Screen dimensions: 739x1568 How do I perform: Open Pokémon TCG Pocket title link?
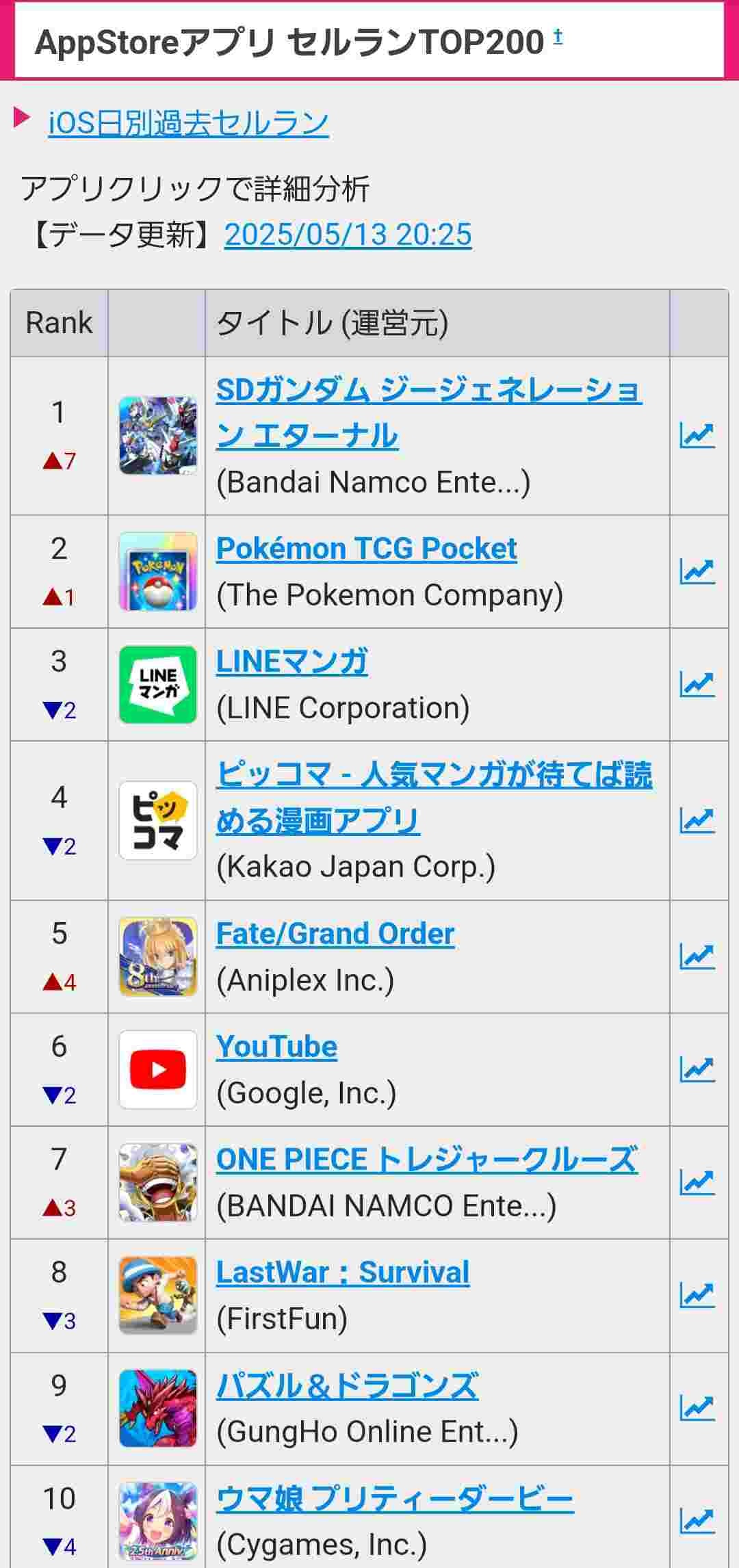click(366, 549)
